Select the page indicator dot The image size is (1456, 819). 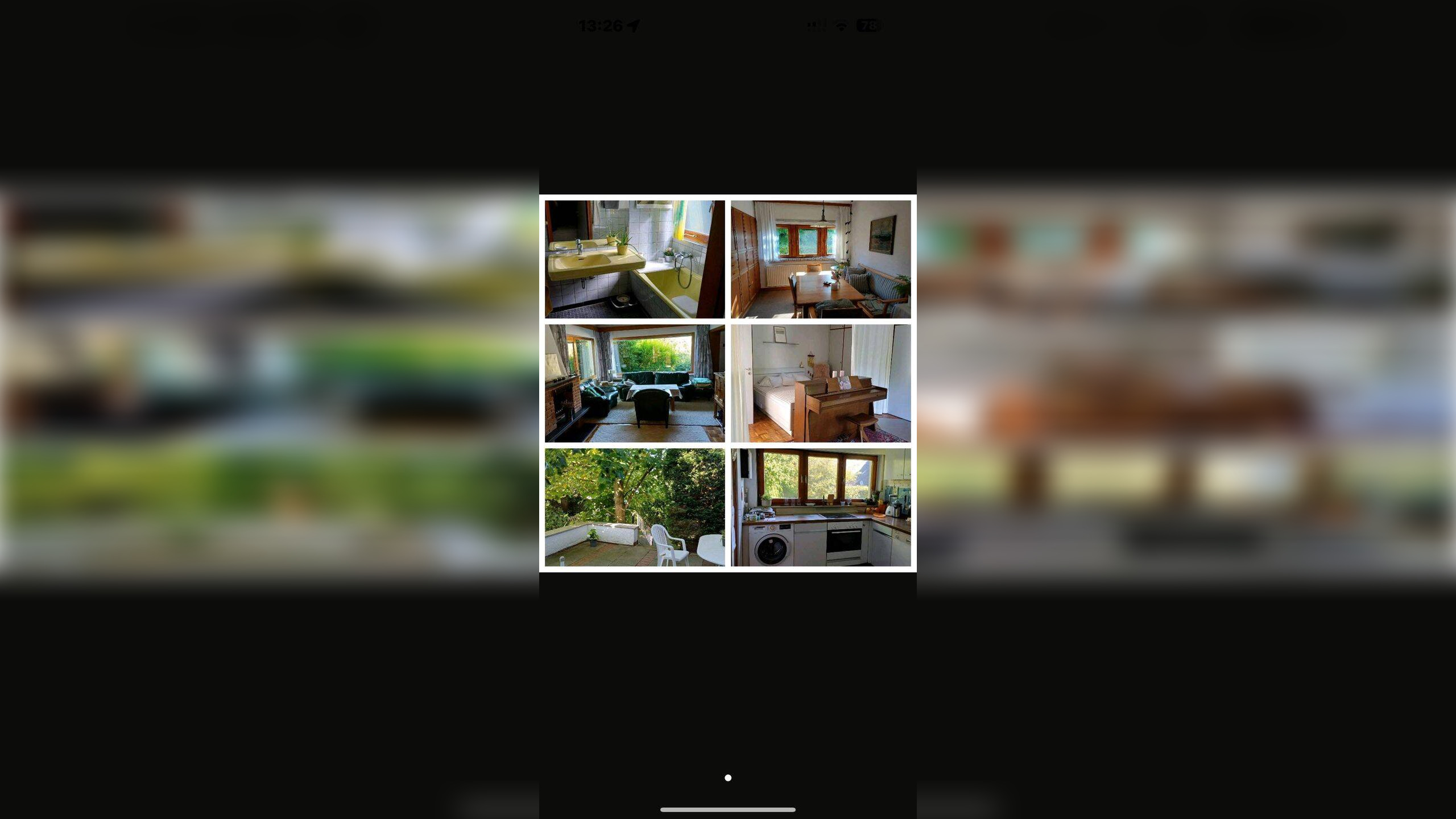[727, 777]
